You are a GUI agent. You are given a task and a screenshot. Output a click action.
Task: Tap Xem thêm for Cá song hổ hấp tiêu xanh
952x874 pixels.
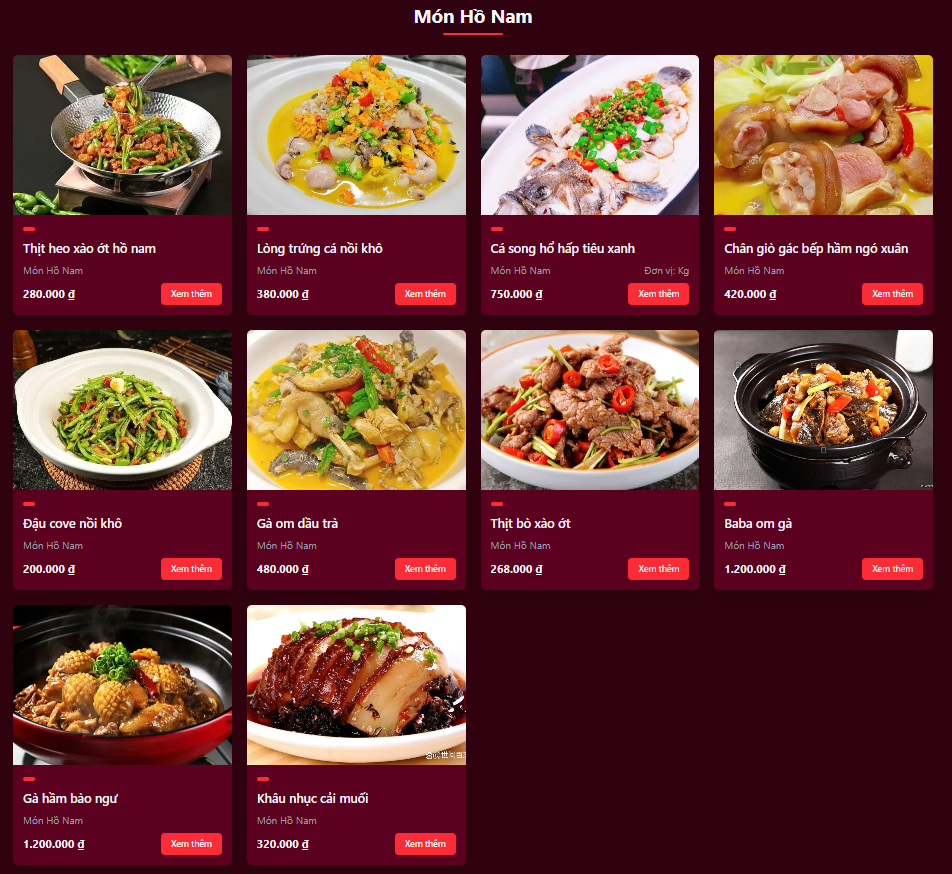[x=658, y=294]
